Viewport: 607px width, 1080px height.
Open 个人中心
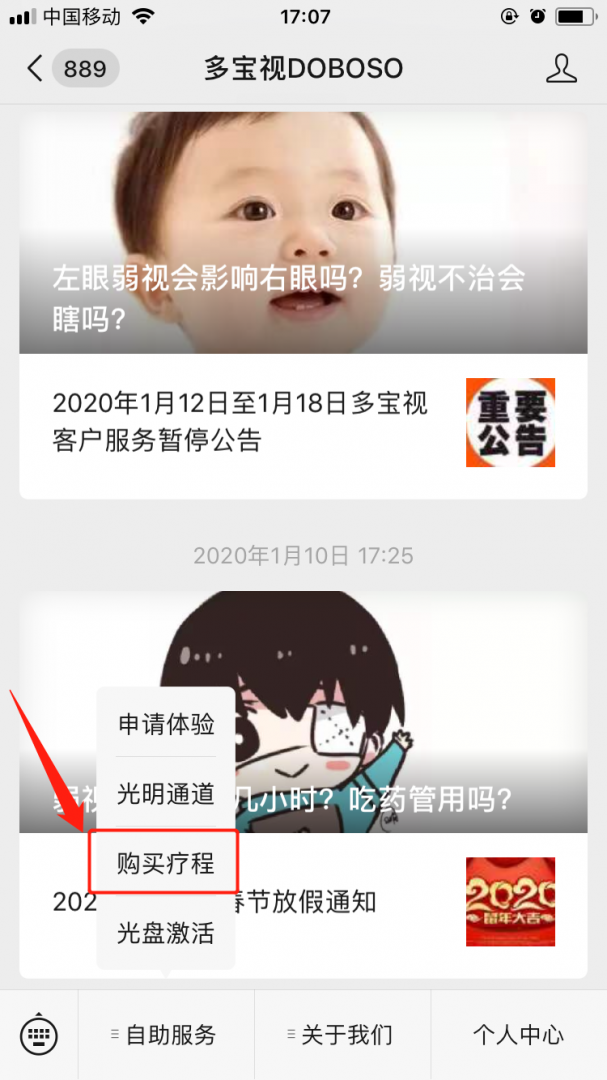(x=518, y=1035)
